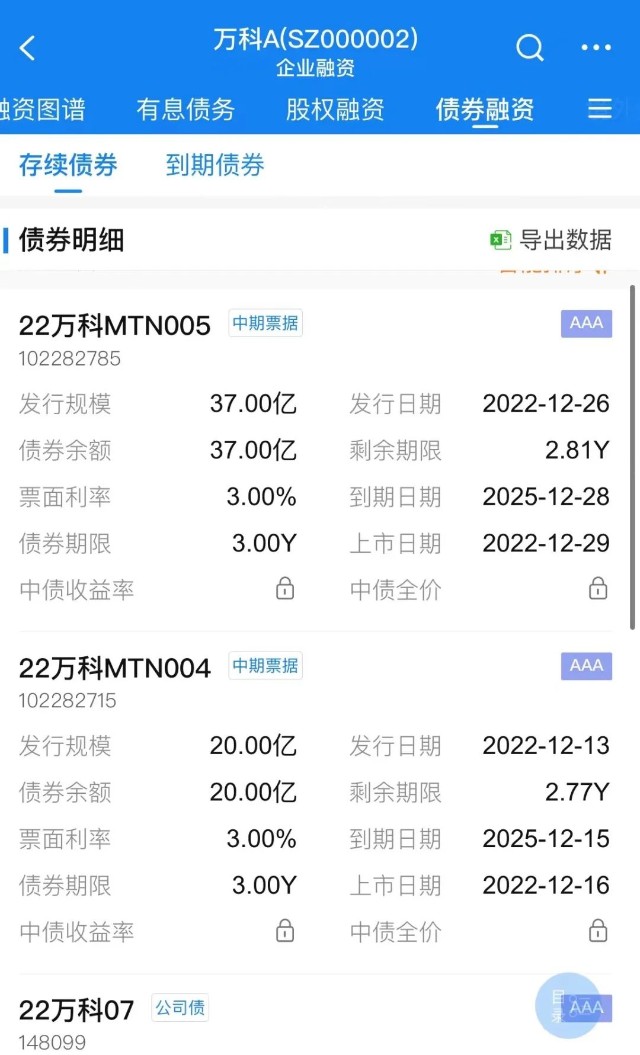This screenshot has height=1055, width=640.
Task: Open the search magnifier icon
Action: pyautogui.click(x=530, y=48)
